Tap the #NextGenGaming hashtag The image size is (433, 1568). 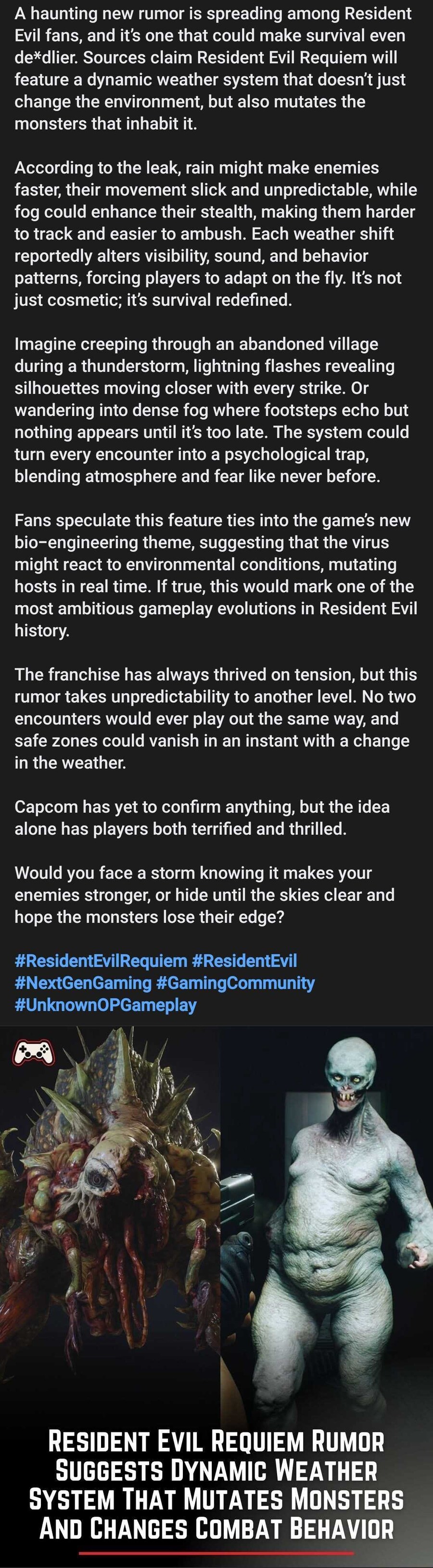83,982
